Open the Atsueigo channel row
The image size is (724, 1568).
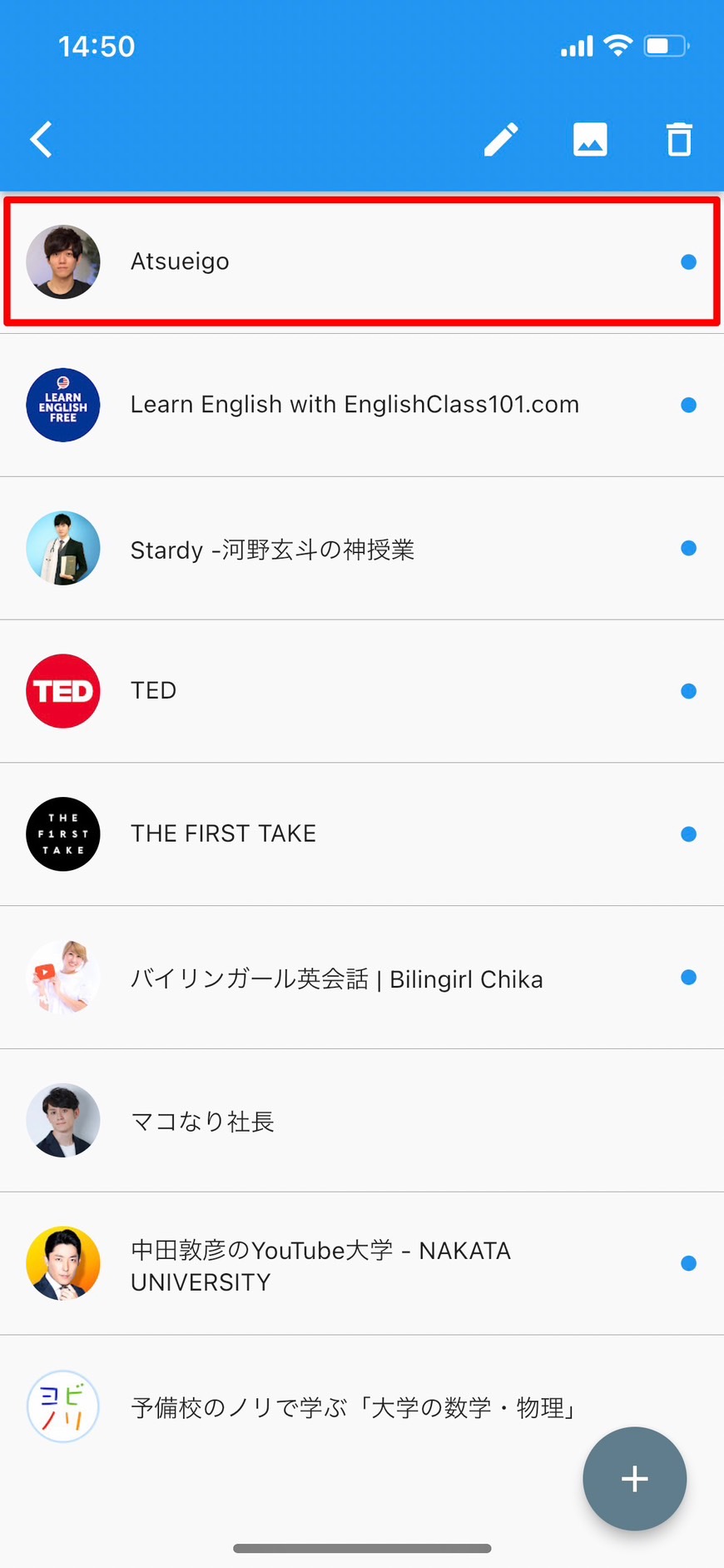pyautogui.click(x=362, y=261)
